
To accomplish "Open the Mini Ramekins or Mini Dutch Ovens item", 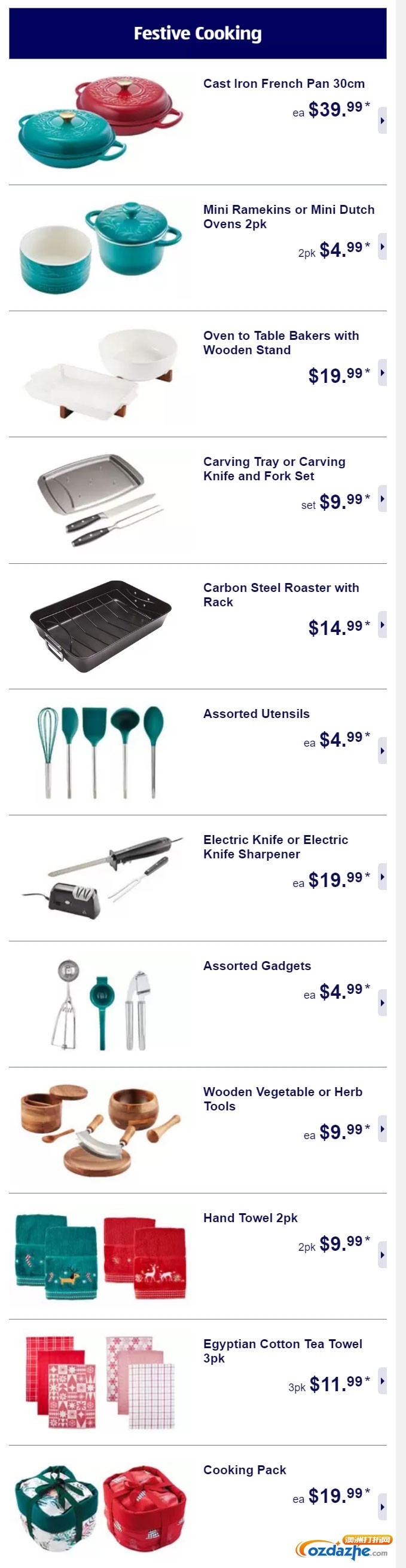I will [x=381, y=247].
